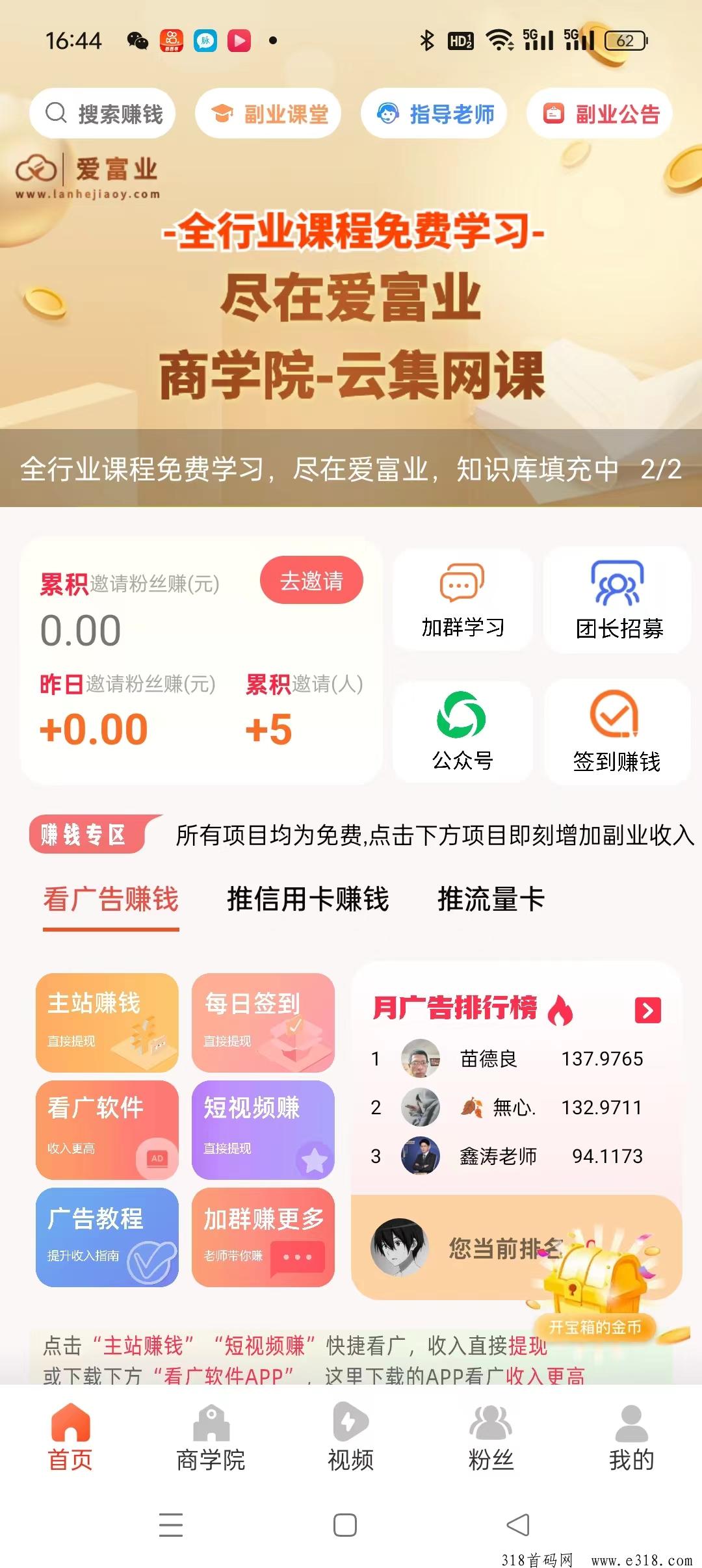Open the 搜索赚钱 search box
The width and height of the screenshot is (702, 1568).
pyautogui.click(x=103, y=114)
